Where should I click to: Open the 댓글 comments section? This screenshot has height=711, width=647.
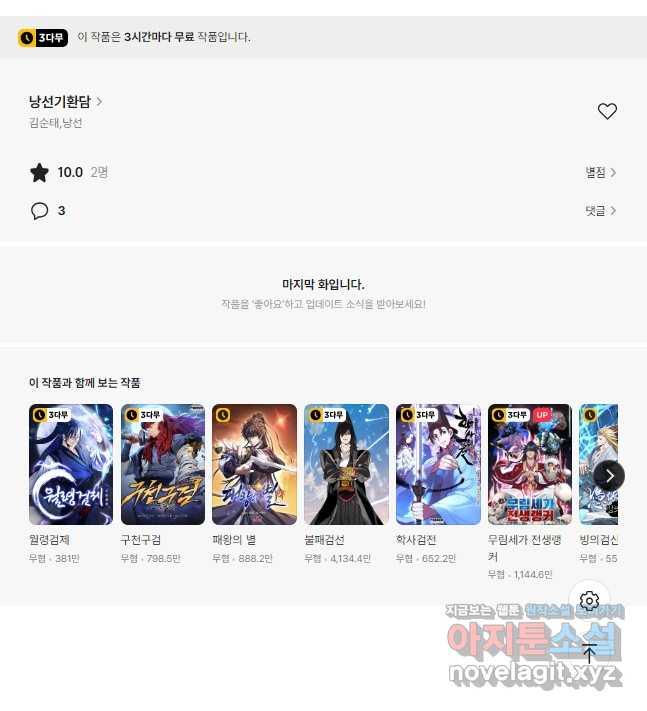click(x=600, y=210)
